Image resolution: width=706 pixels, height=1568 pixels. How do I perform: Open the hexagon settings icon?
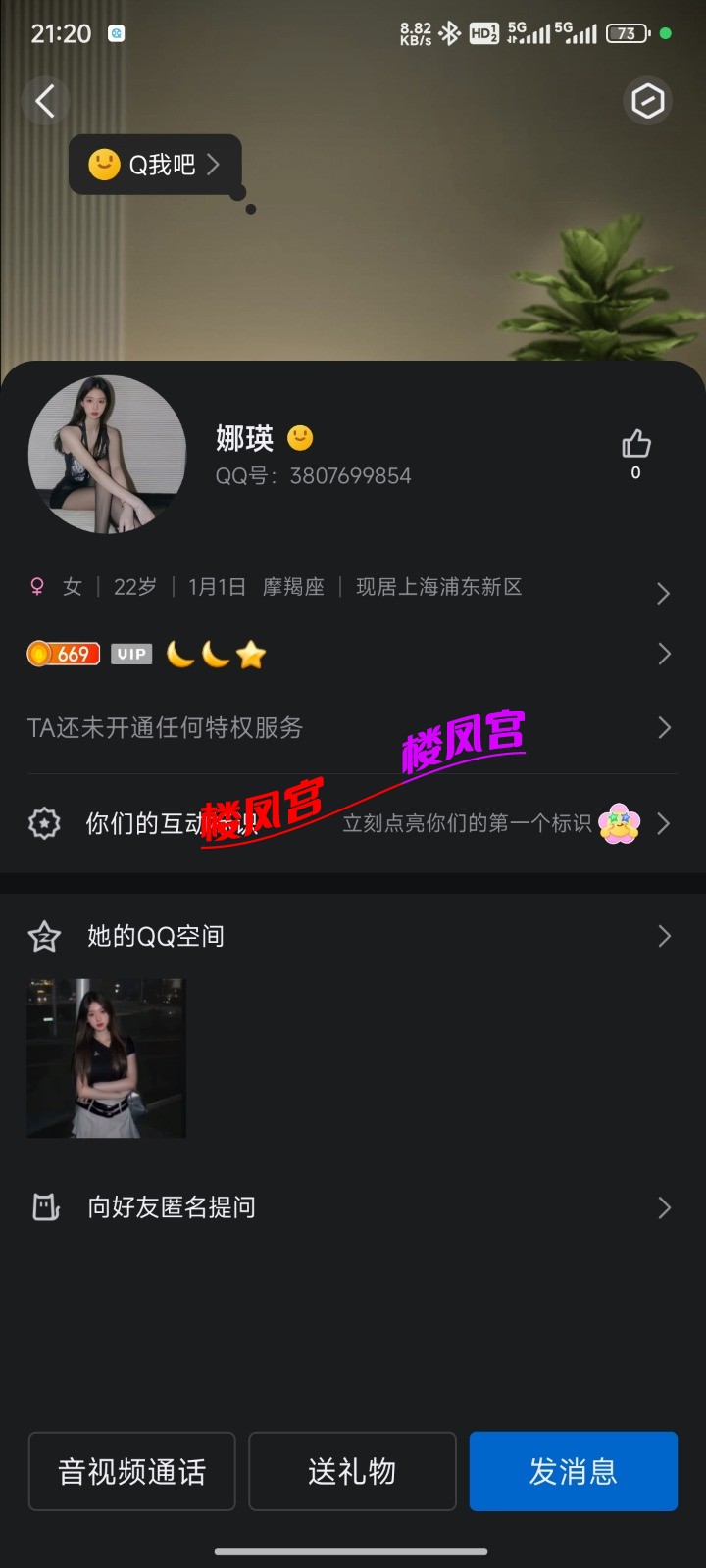point(647,101)
